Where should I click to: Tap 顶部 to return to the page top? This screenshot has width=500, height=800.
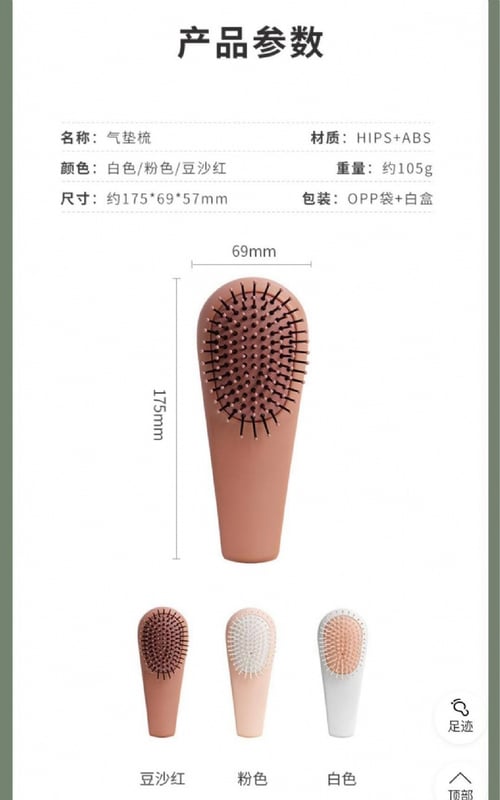tap(460, 783)
